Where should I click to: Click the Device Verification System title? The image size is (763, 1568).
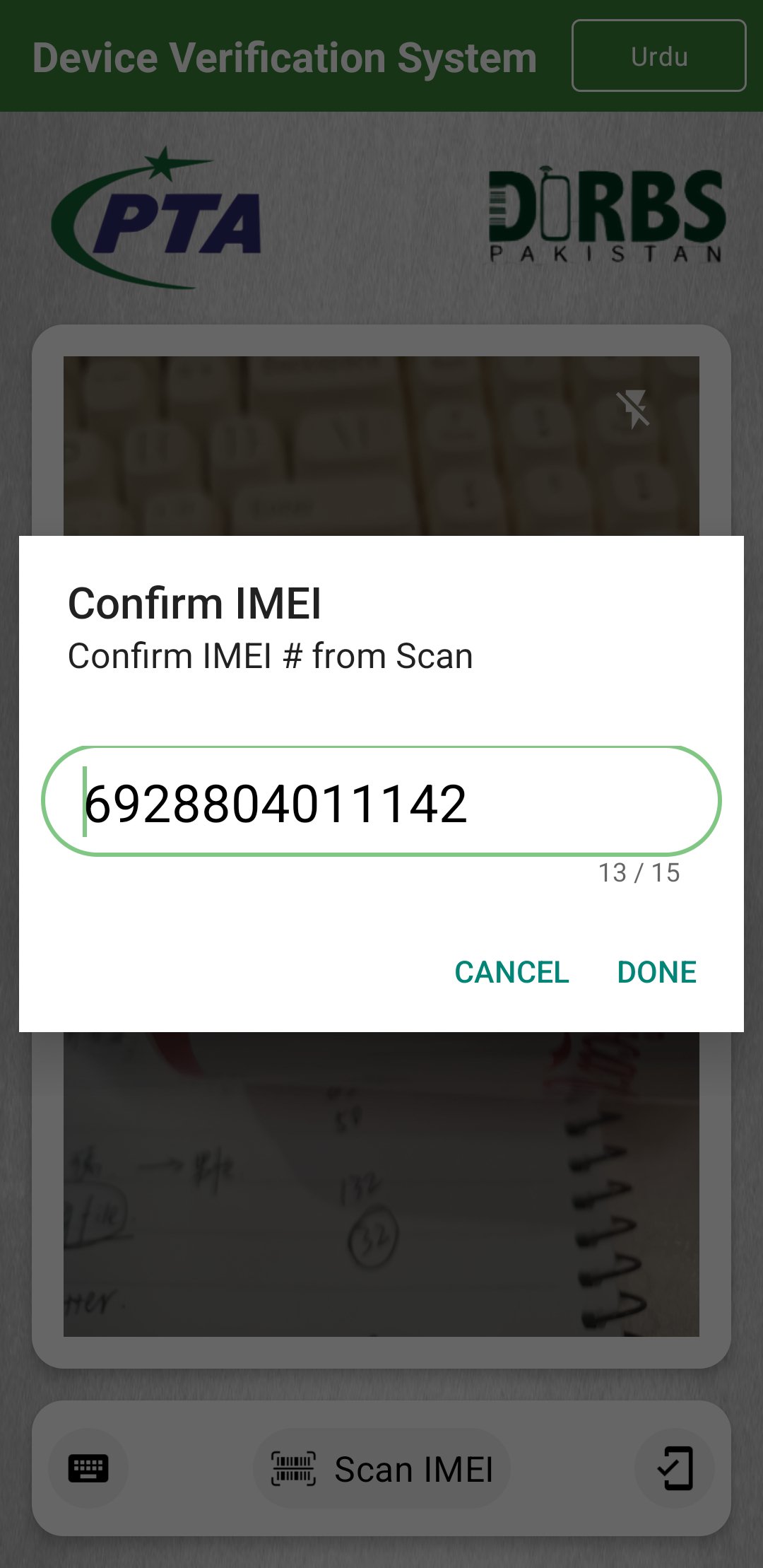click(x=284, y=57)
